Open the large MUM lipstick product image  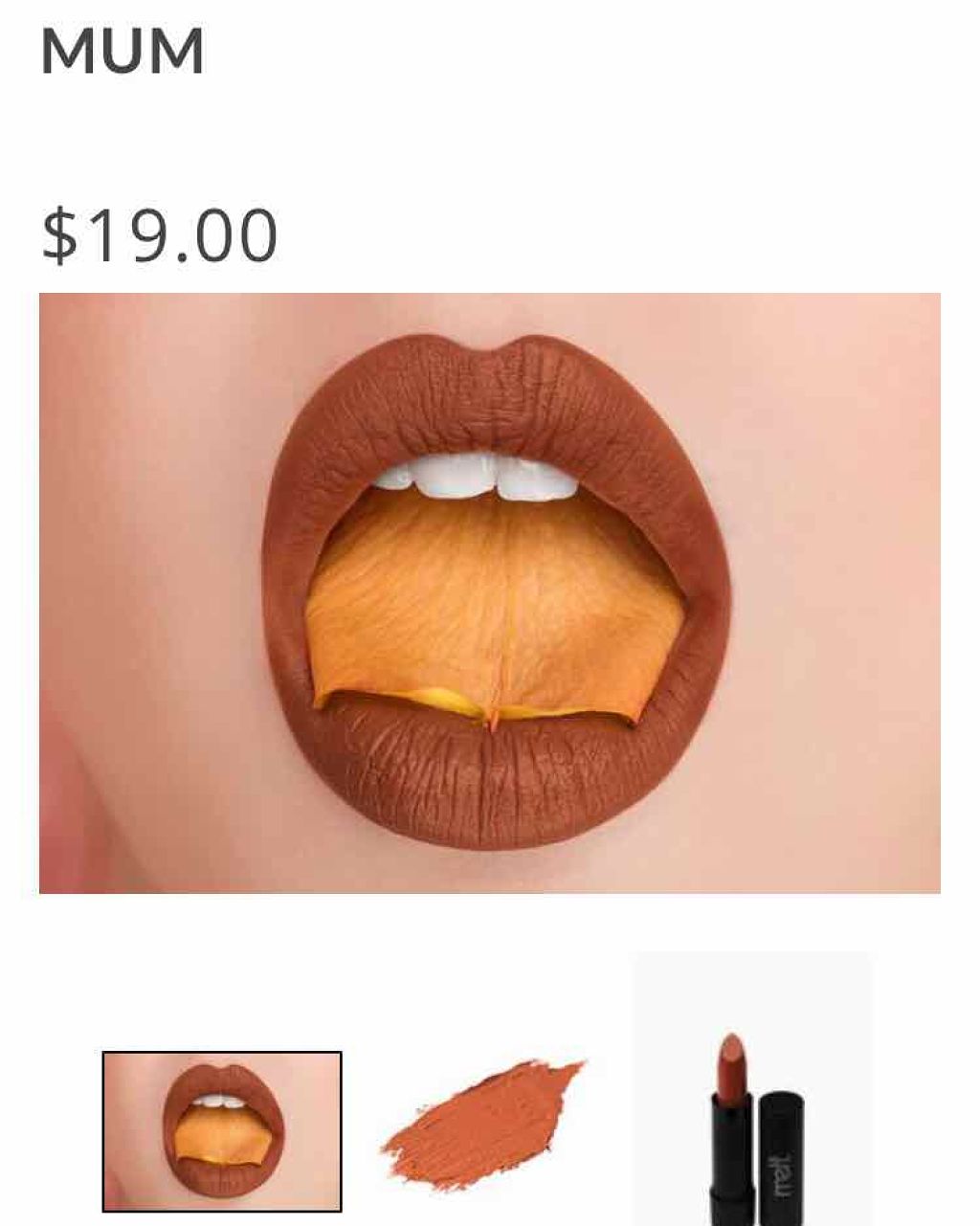pyautogui.click(x=490, y=592)
